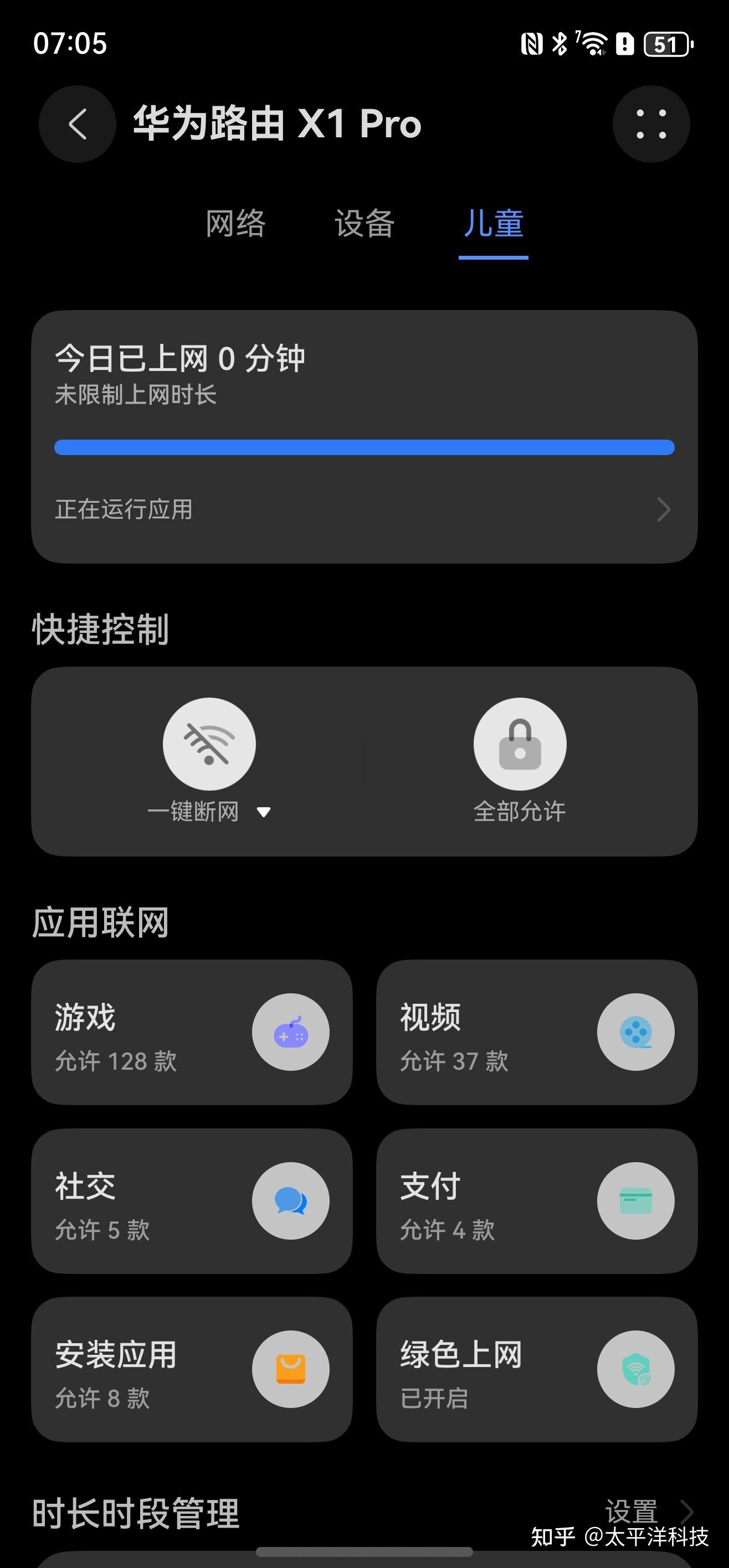Expand the dropdown arrow beside 一键断网
The image size is (729, 1568).
[264, 811]
